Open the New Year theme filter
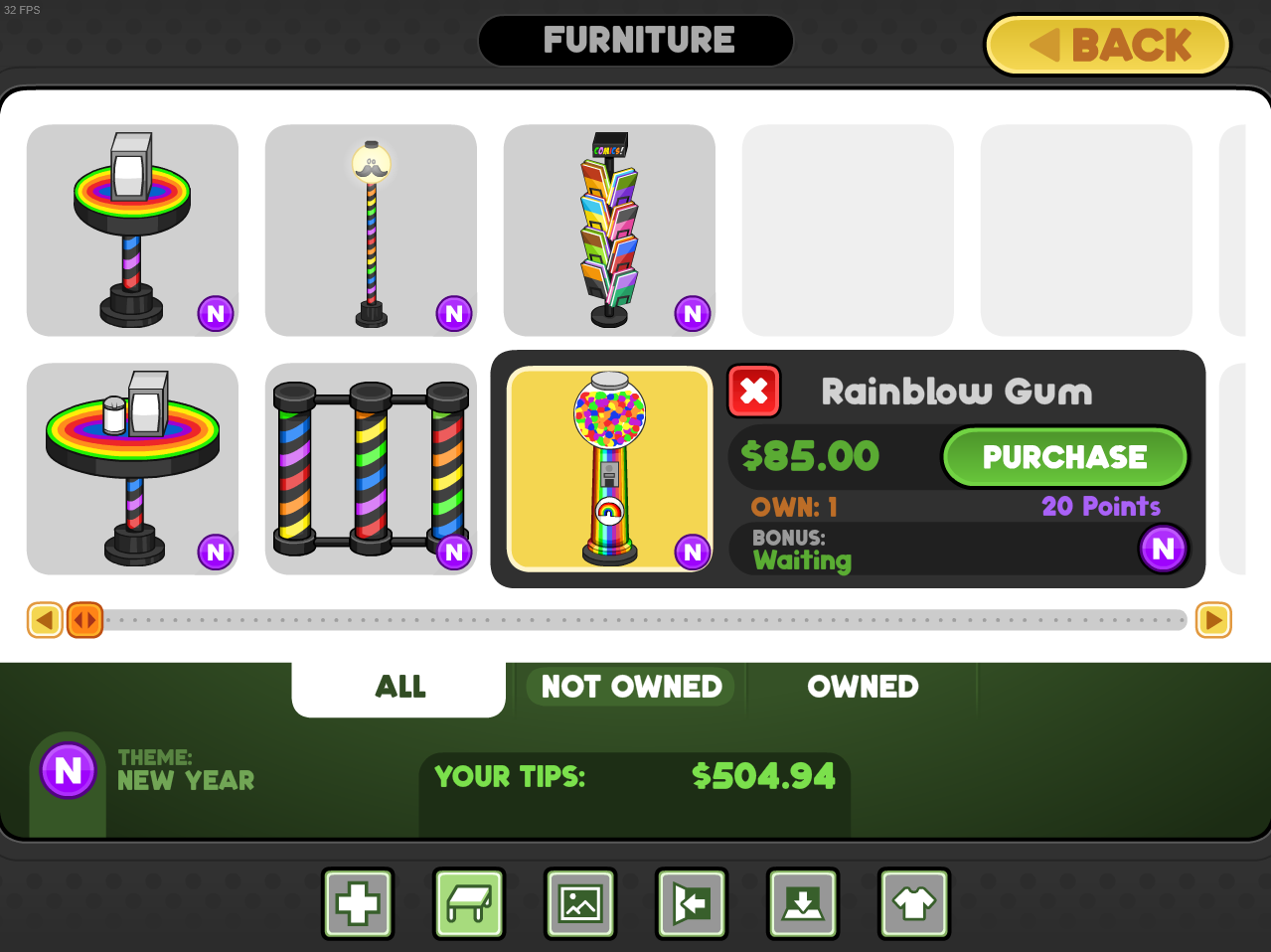Viewport: 1271px width, 952px height. [x=68, y=771]
